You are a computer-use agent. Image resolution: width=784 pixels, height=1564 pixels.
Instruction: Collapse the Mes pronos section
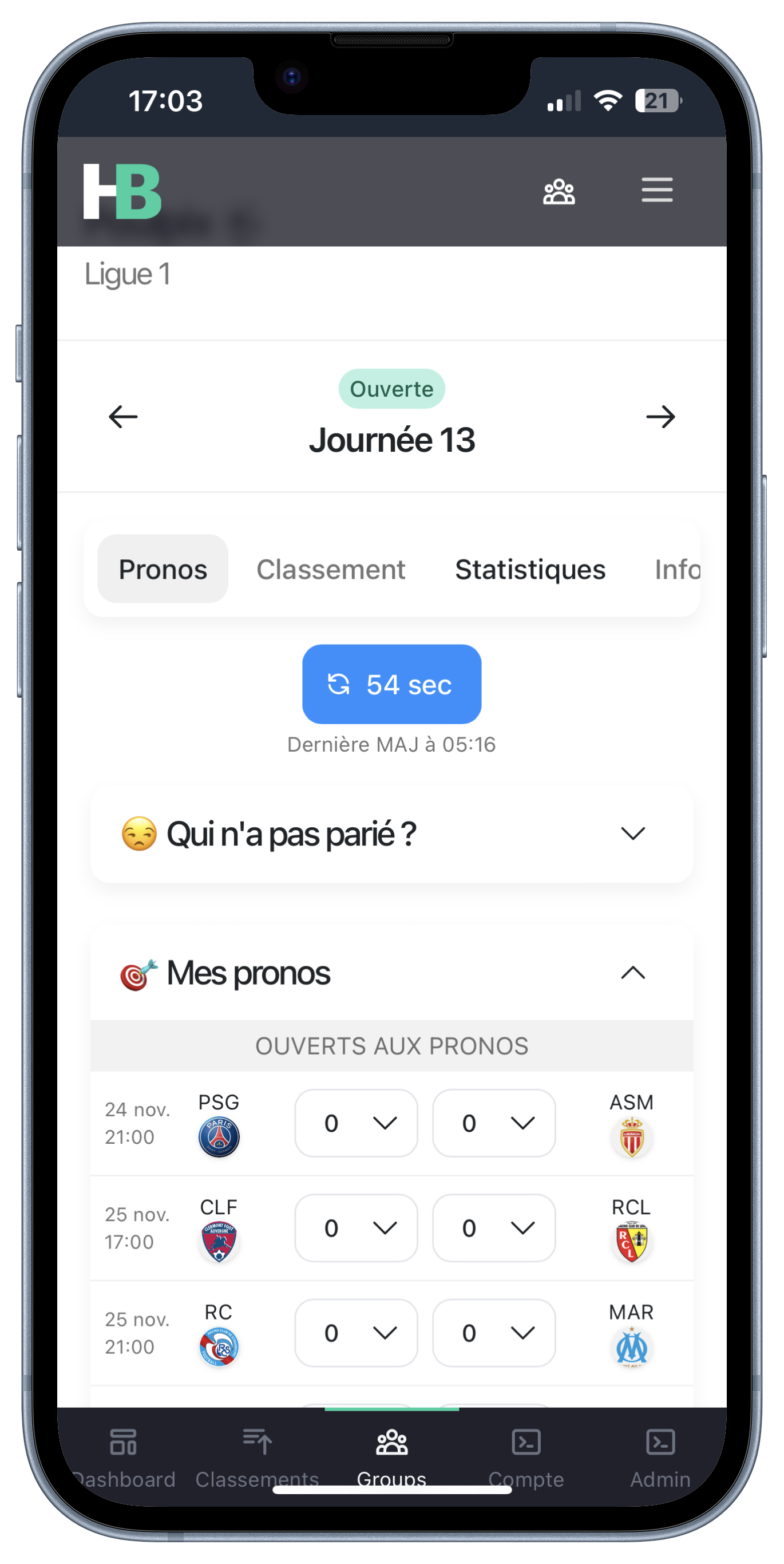(x=632, y=972)
